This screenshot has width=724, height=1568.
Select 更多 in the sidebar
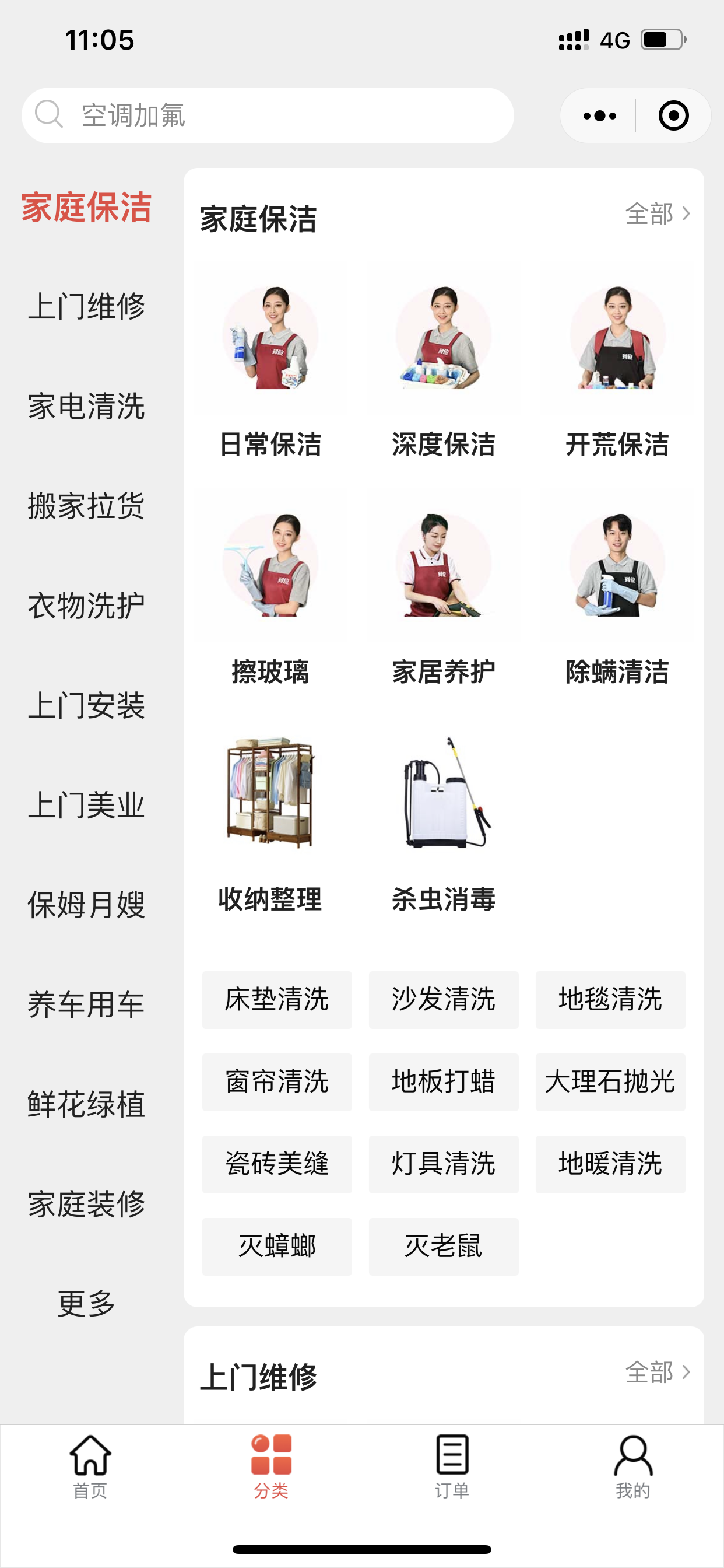(86, 1303)
